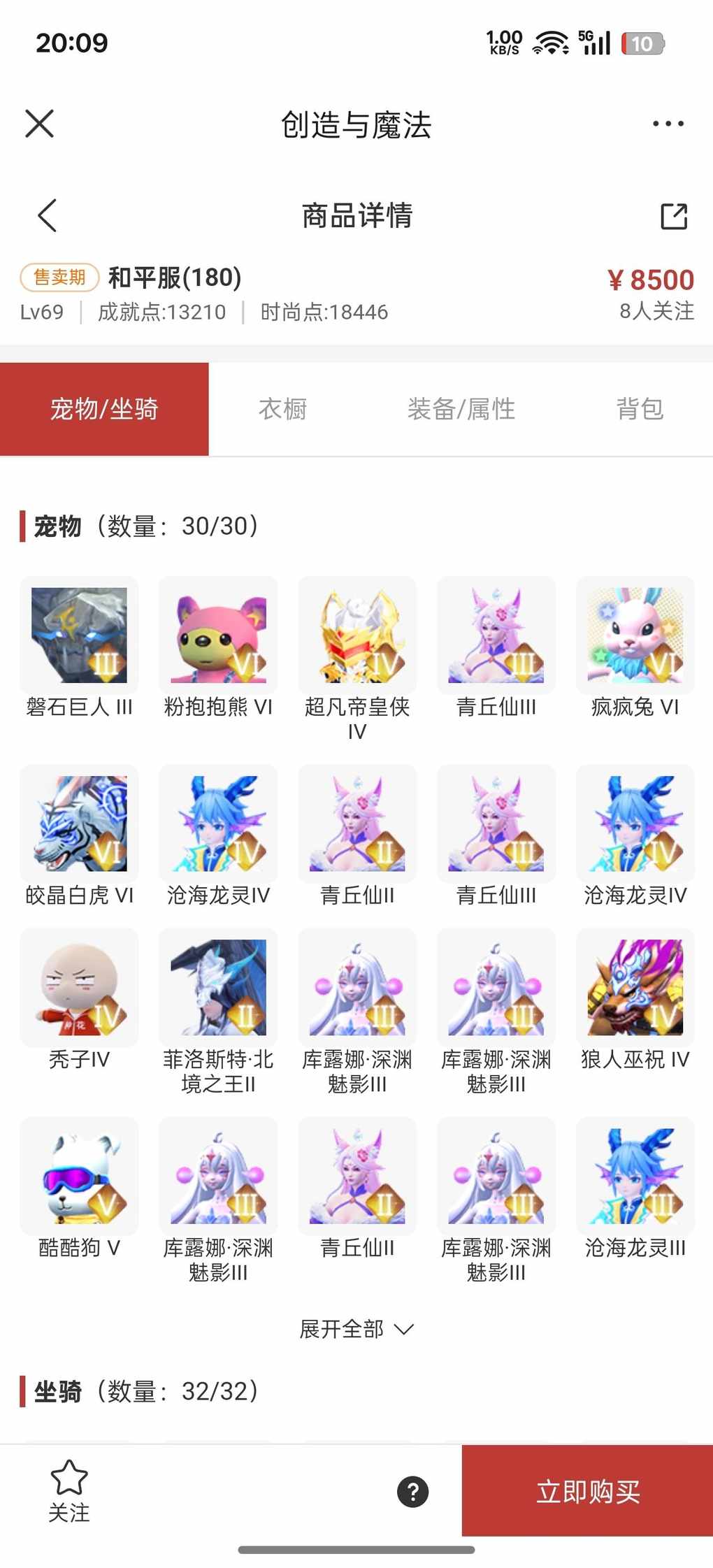Tap 立即购买 to buy now
Image resolution: width=713 pixels, height=1568 pixels.
coord(587,1491)
